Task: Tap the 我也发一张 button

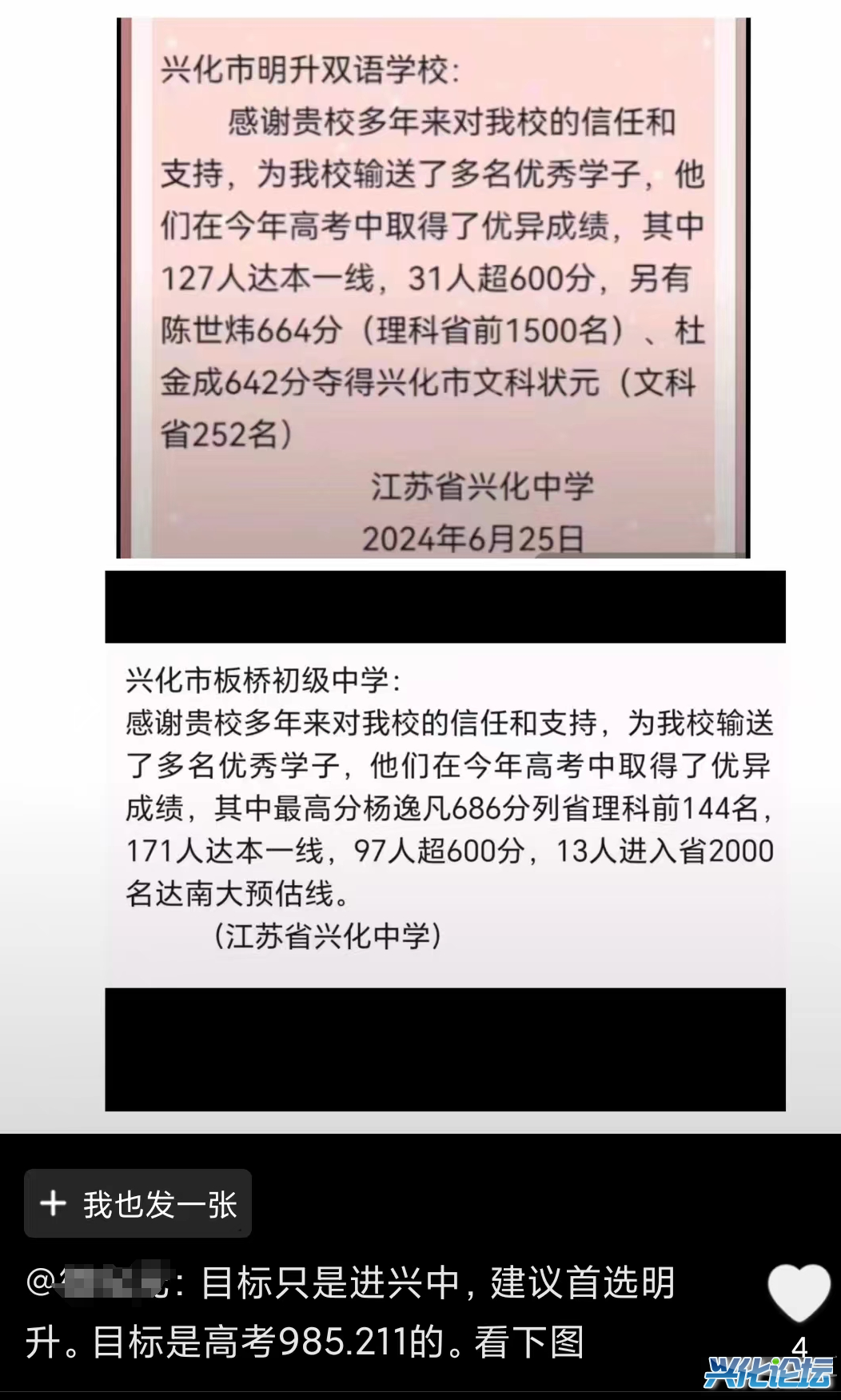Action: [x=138, y=1203]
